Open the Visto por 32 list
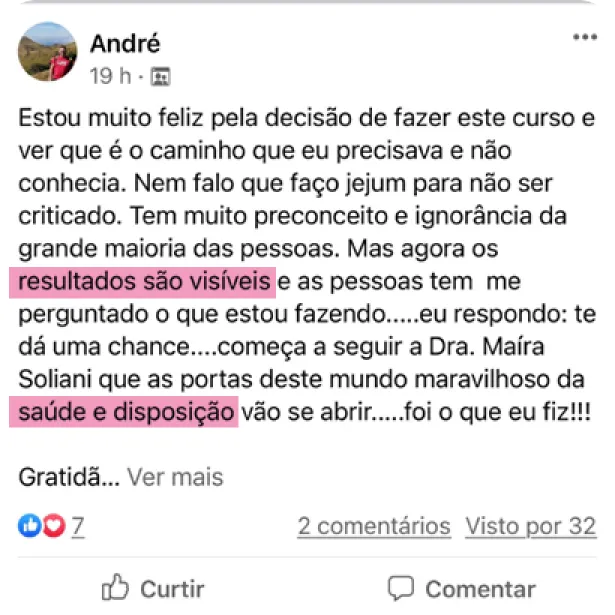Viewport: 615px width, 615px height. (530, 526)
